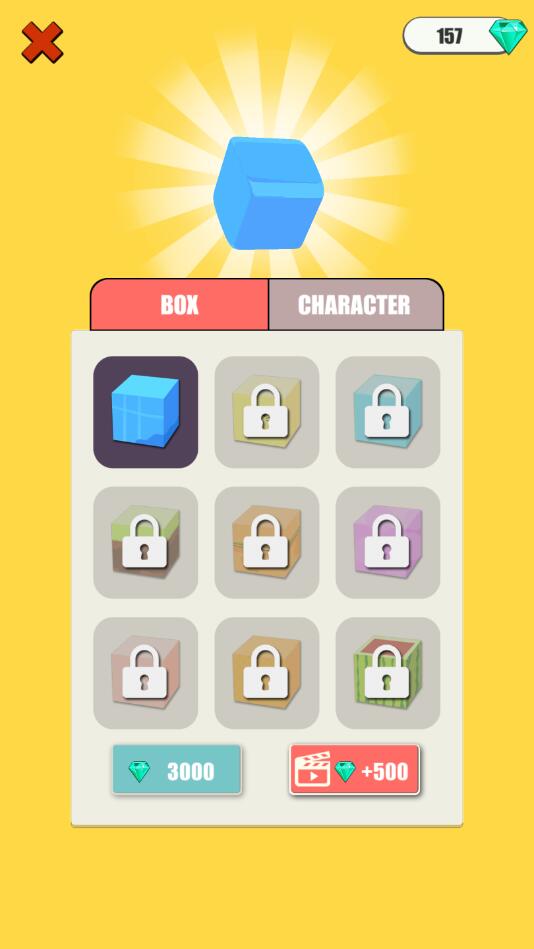534x949 pixels.
Task: Close the shop with the red X
Action: click(42, 42)
